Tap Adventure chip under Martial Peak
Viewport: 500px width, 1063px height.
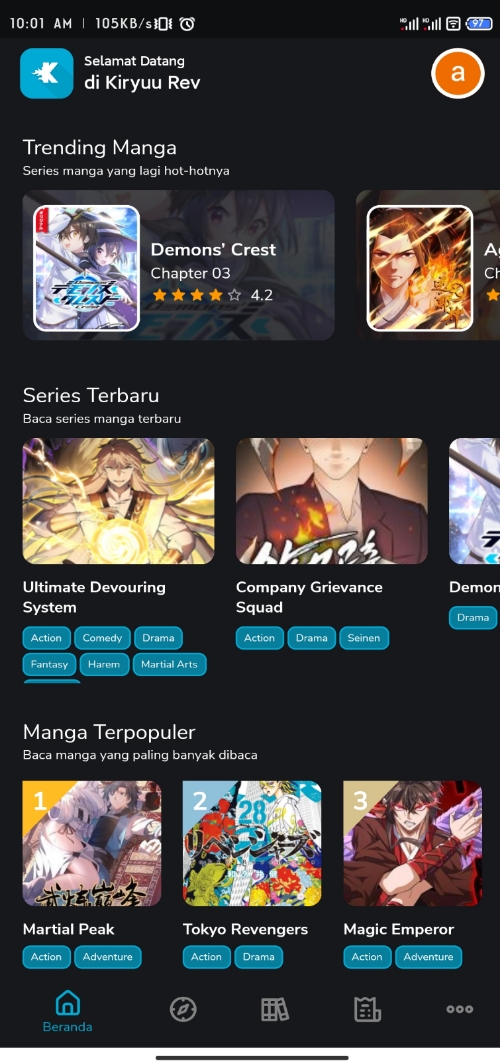tap(108, 957)
